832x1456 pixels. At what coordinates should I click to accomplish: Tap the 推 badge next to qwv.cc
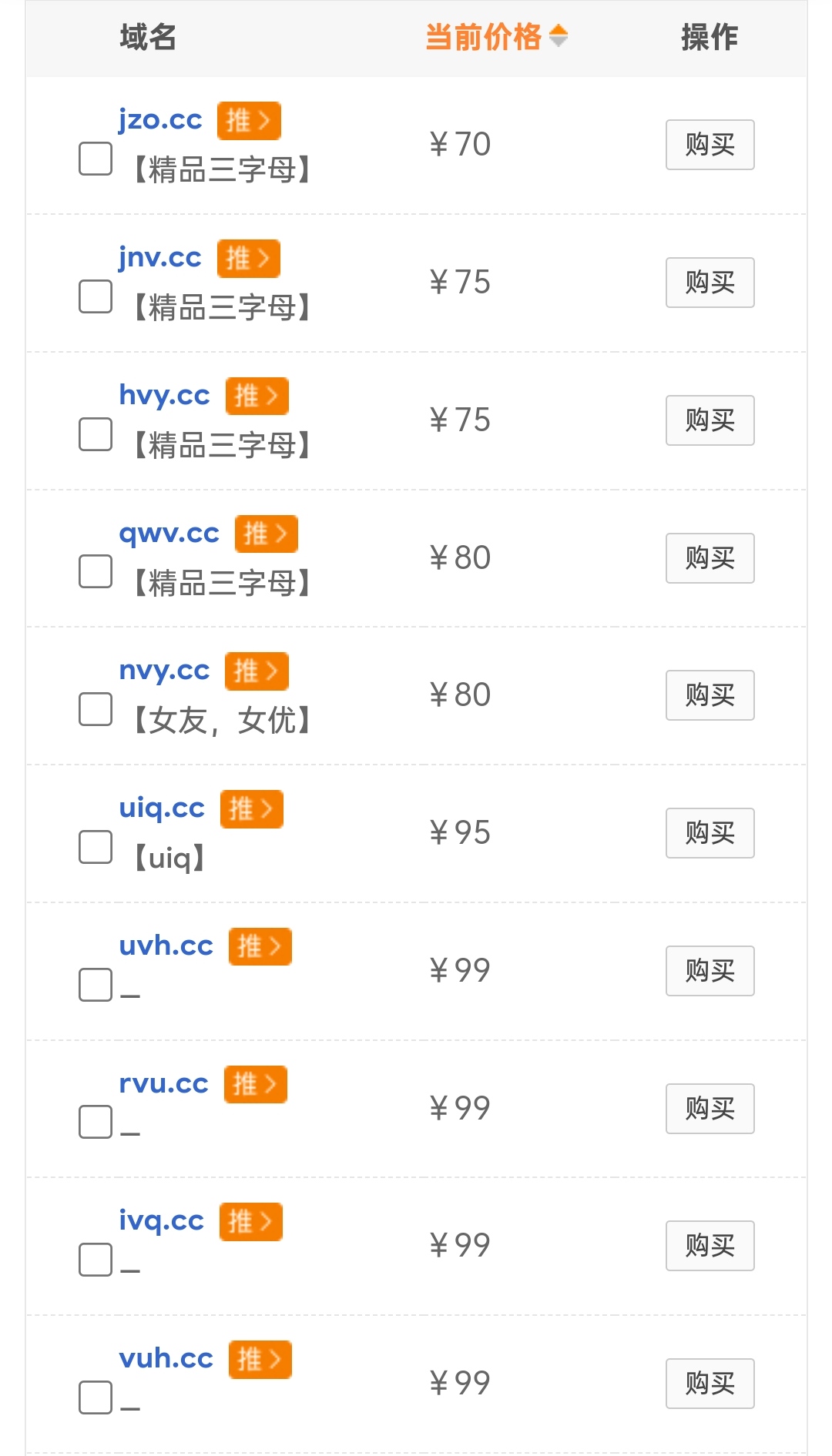point(266,534)
